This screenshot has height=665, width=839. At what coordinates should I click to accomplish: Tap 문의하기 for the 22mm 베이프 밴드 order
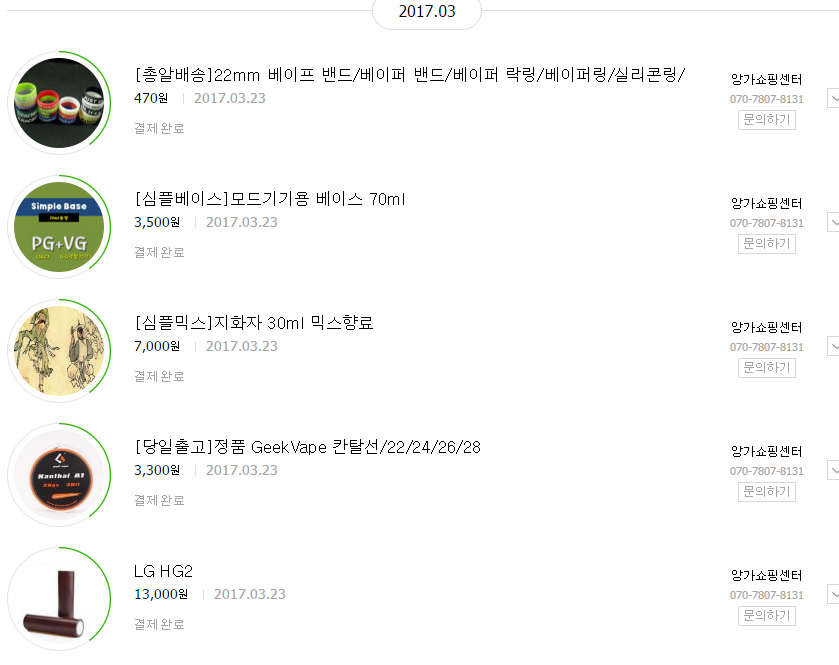[767, 120]
